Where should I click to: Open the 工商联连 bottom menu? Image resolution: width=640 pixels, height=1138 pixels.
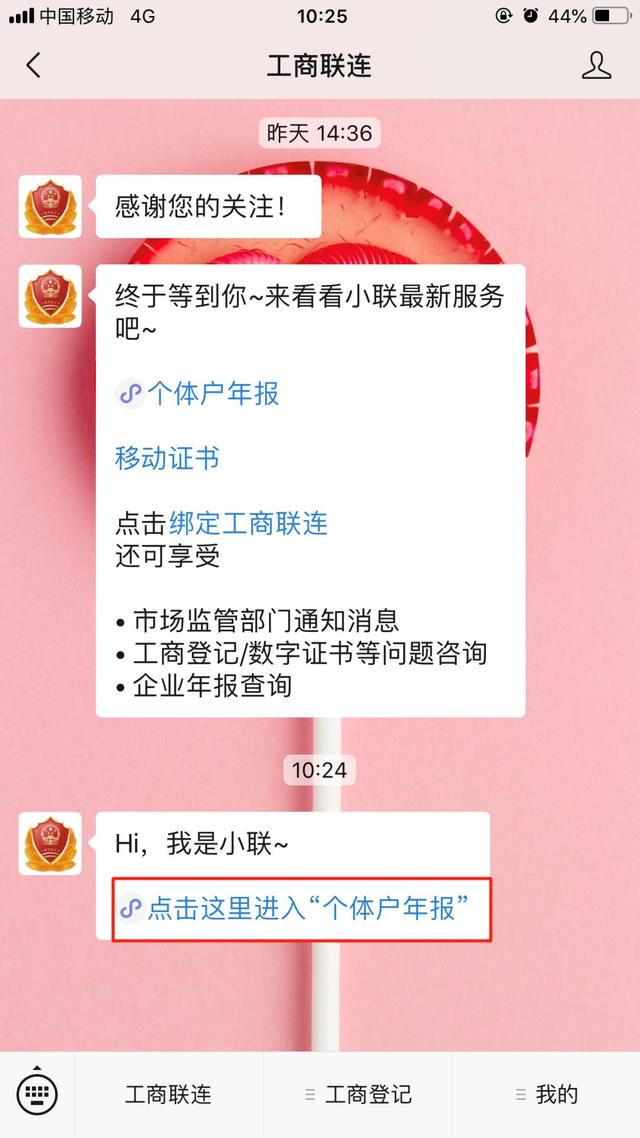point(168,1094)
